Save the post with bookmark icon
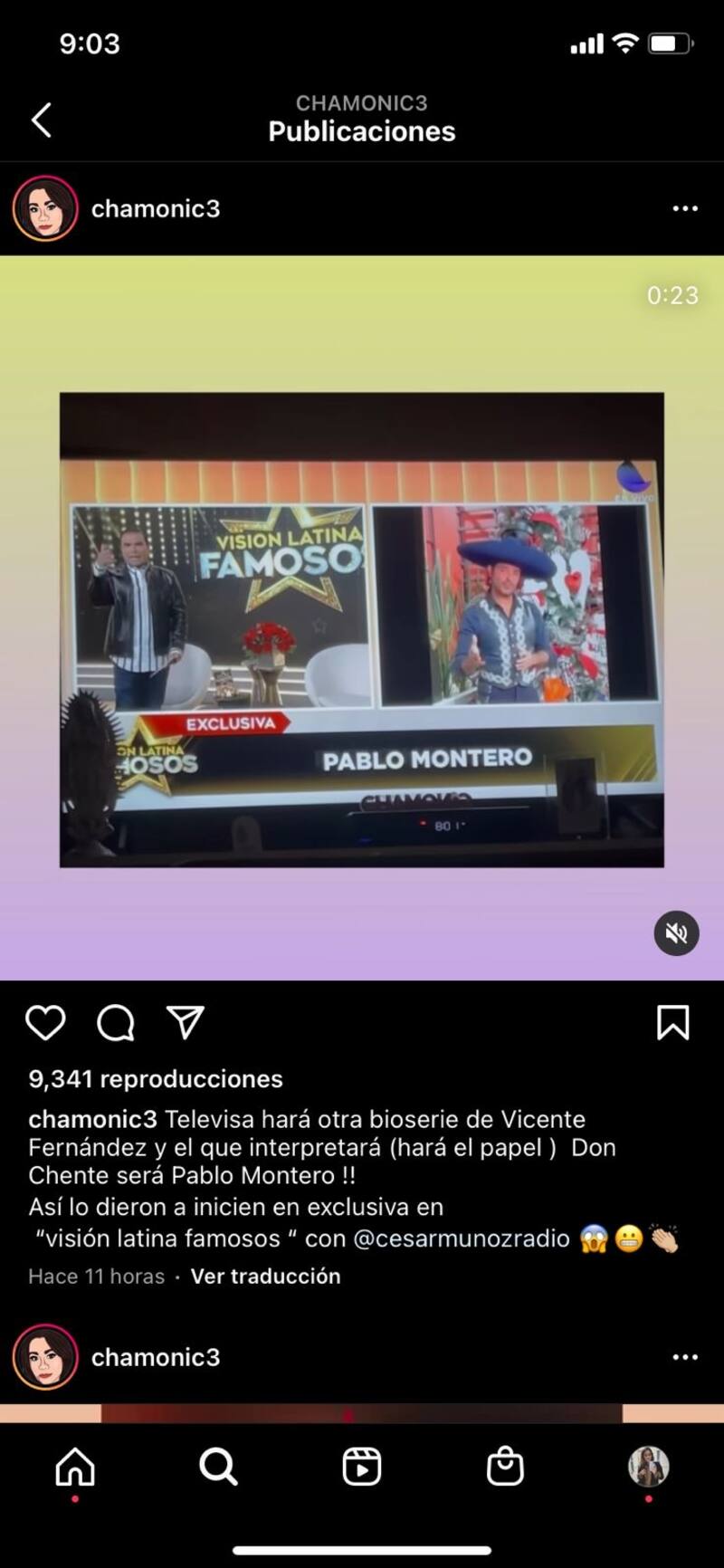 click(672, 1023)
